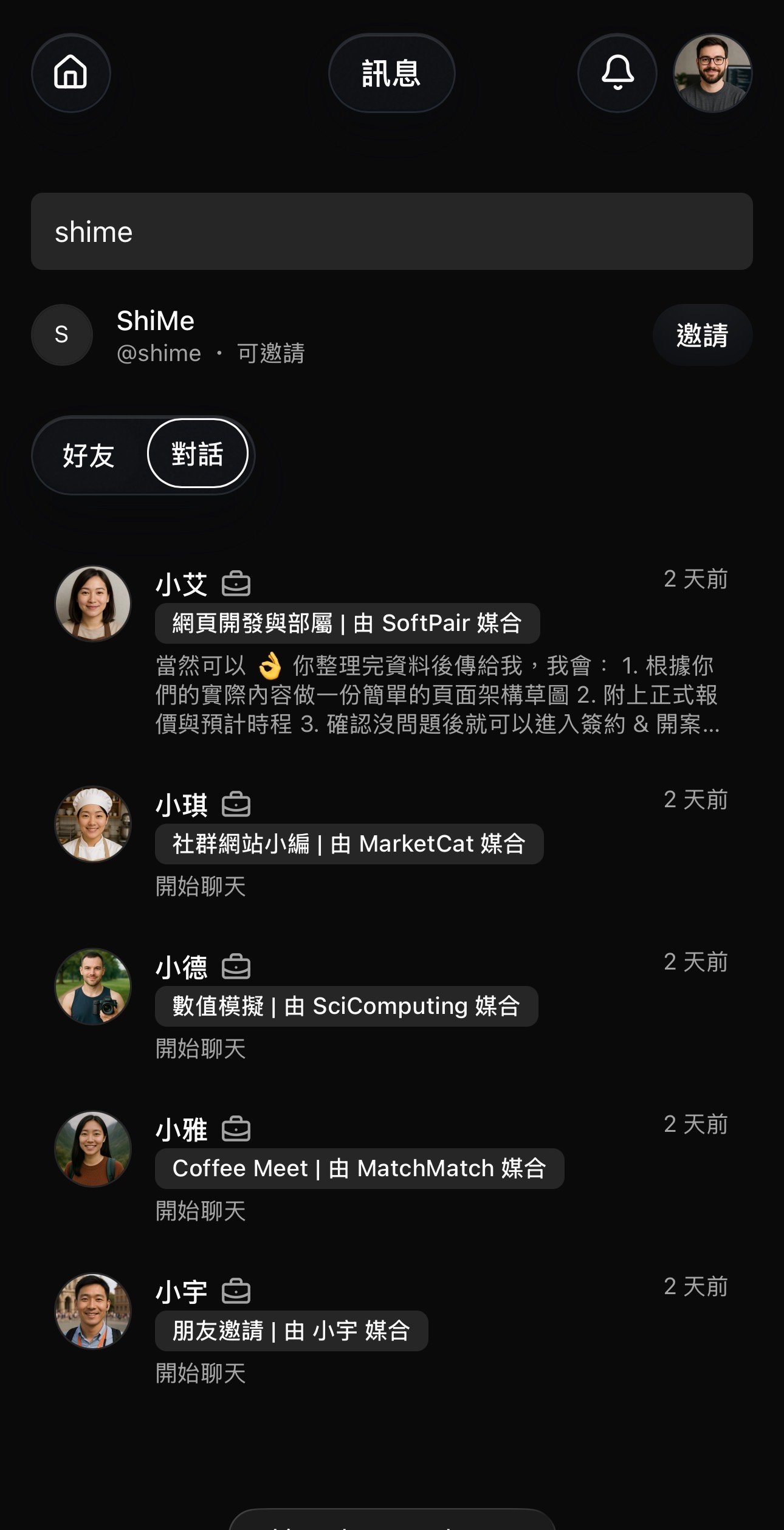The image size is (784, 1530).
Task: Click the 訊息 header at top center
Action: coord(392,73)
